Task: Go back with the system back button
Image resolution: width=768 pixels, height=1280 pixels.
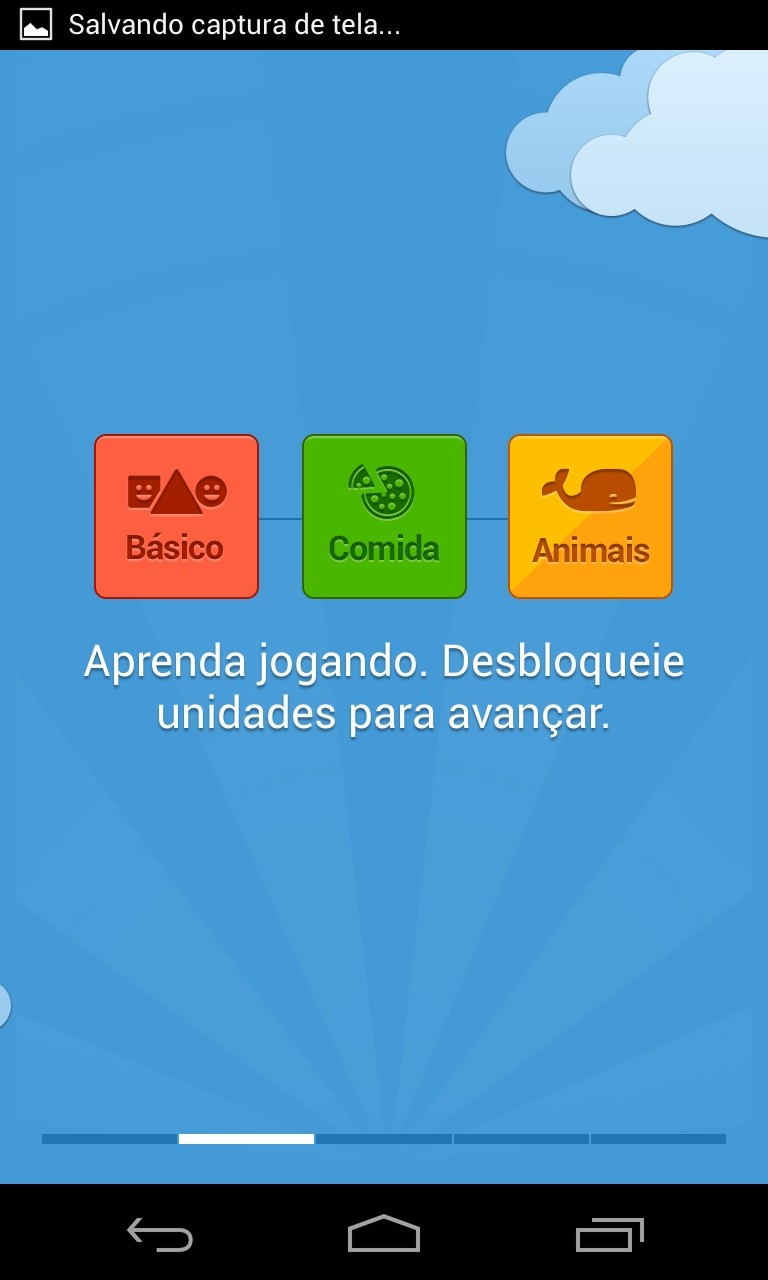Action: tap(160, 1235)
